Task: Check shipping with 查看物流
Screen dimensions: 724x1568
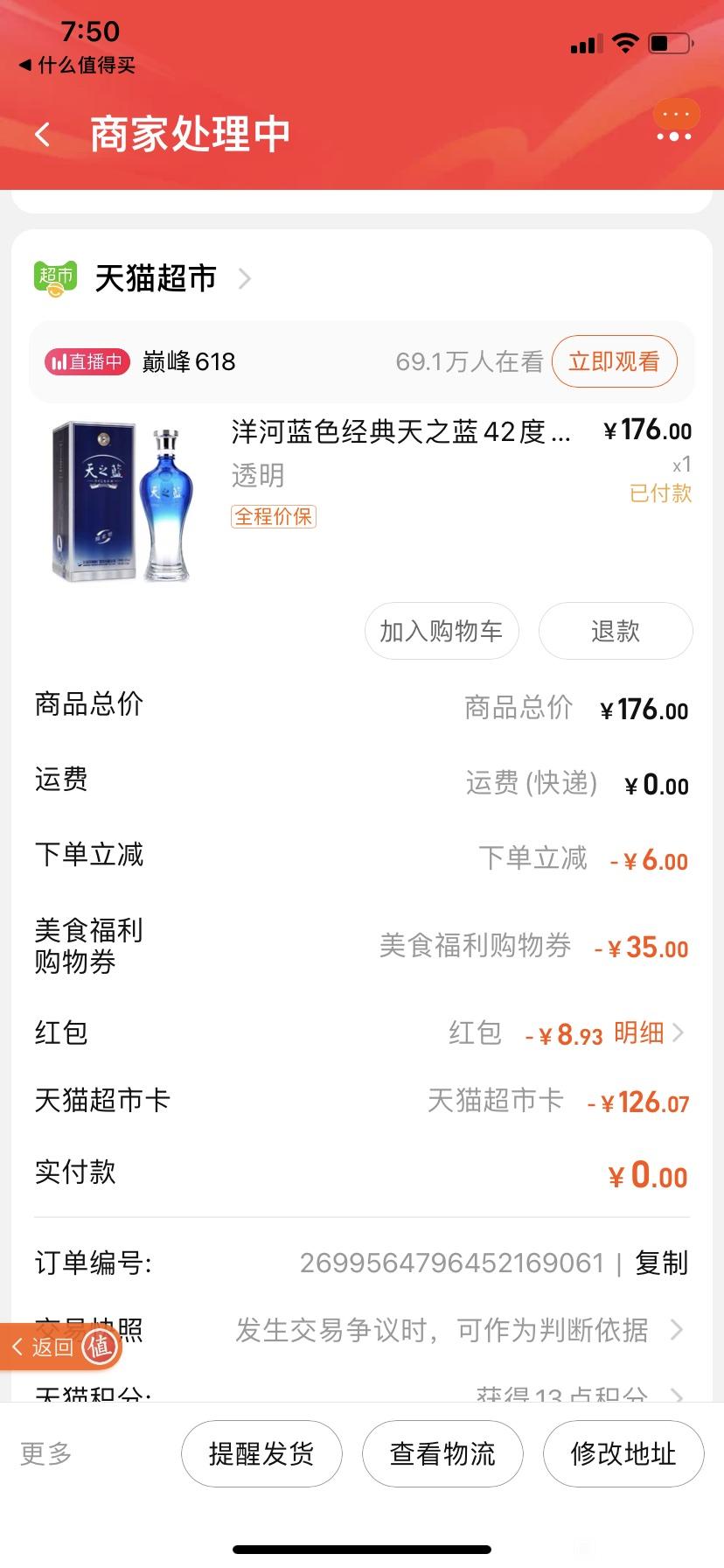Action: point(442,1453)
